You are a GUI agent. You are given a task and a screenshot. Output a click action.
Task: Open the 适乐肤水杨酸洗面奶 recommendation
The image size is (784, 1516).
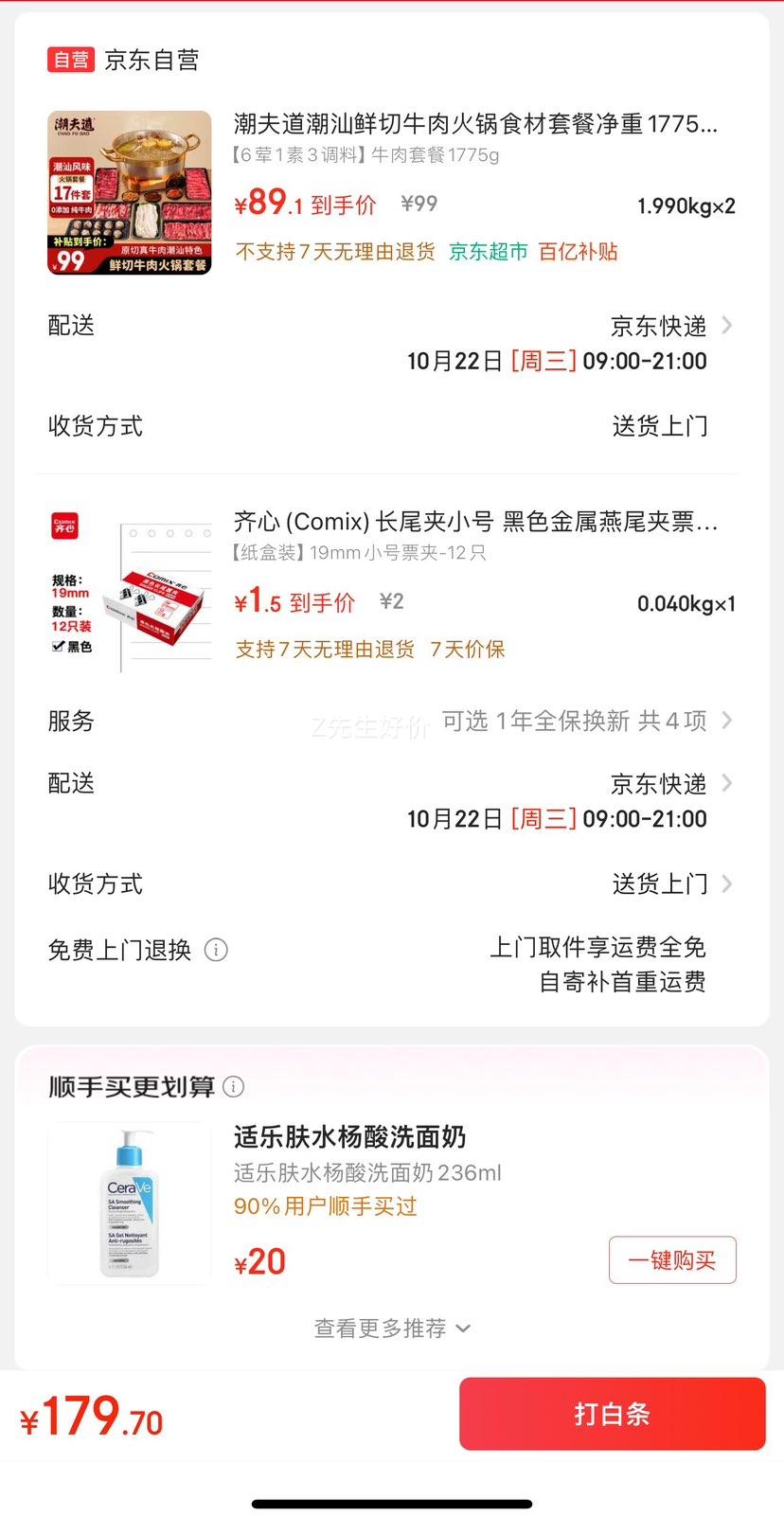click(349, 1137)
